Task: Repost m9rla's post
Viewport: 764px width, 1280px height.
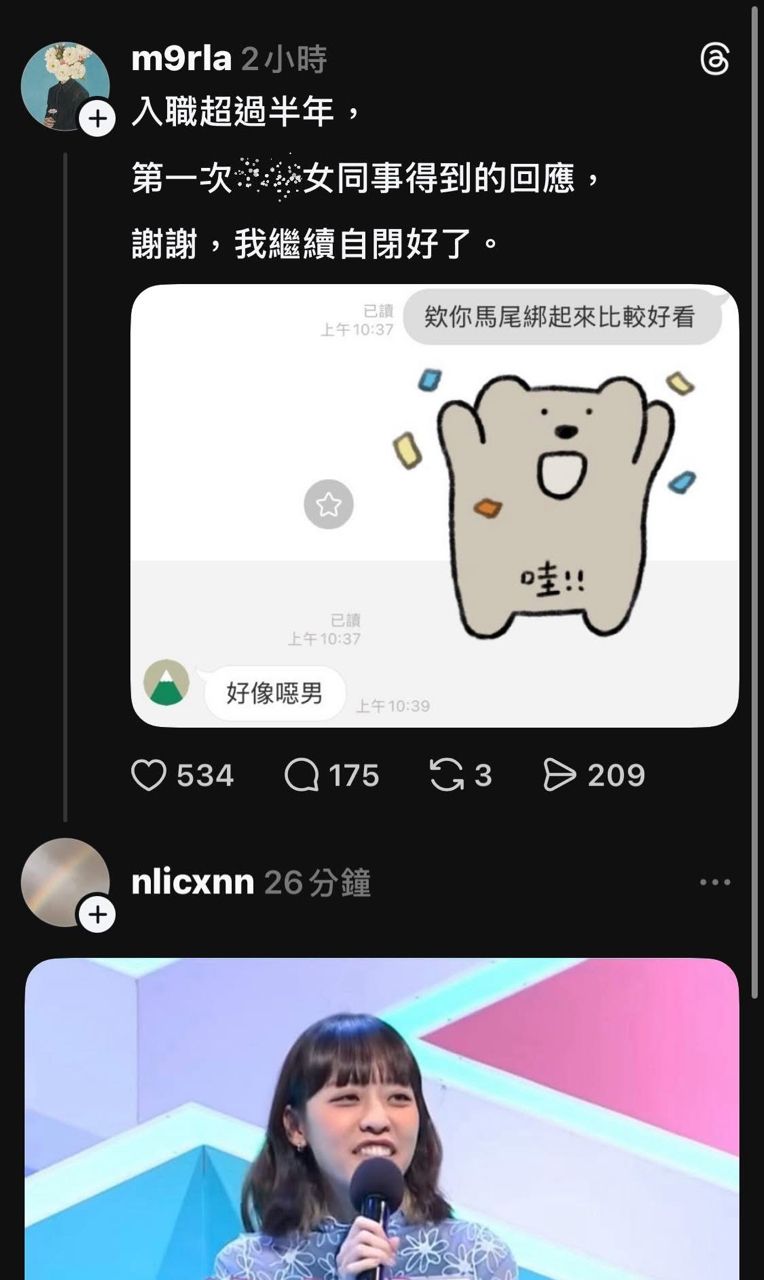Action: (446, 775)
